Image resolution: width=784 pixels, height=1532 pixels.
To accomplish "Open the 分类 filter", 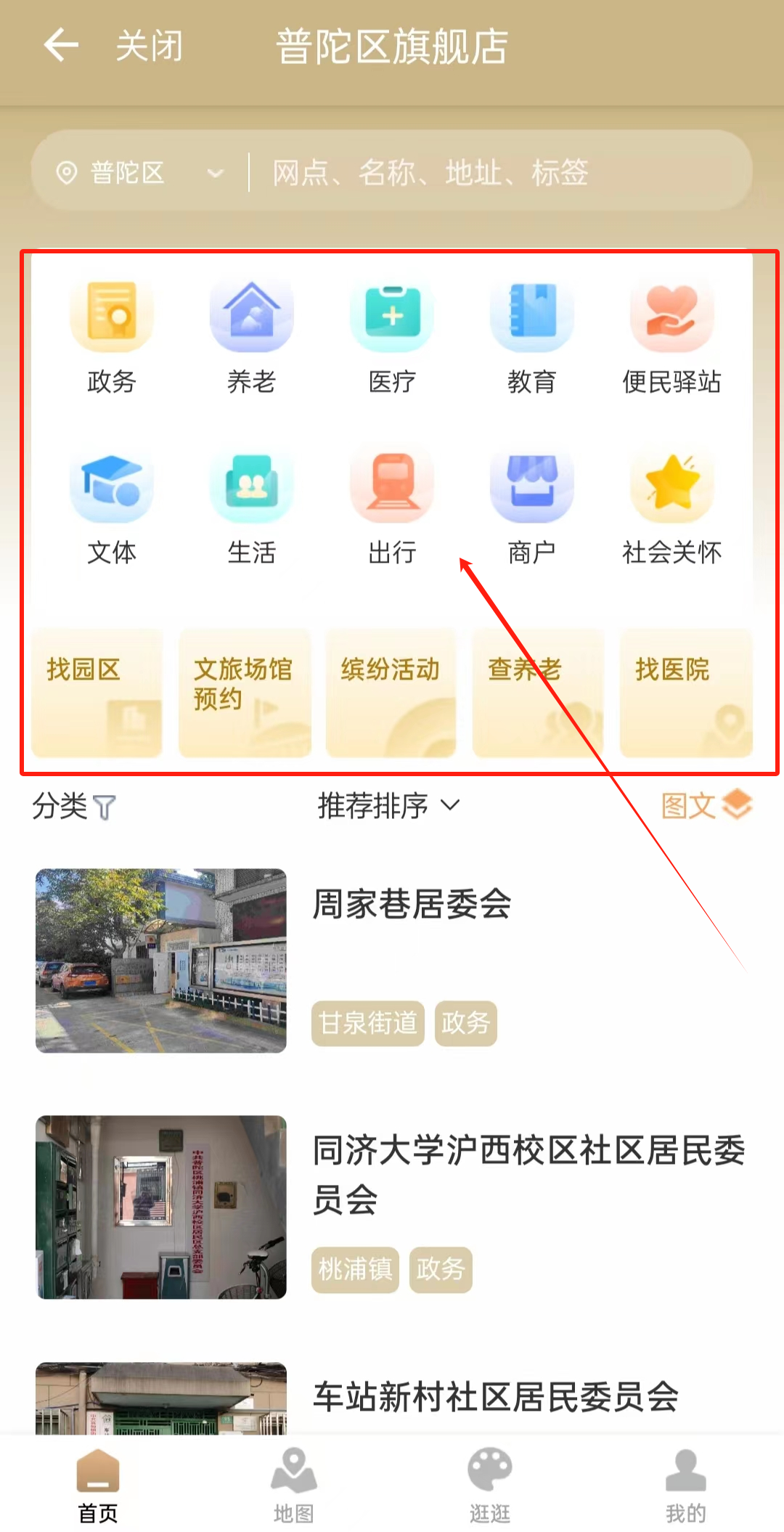I will 74,806.
